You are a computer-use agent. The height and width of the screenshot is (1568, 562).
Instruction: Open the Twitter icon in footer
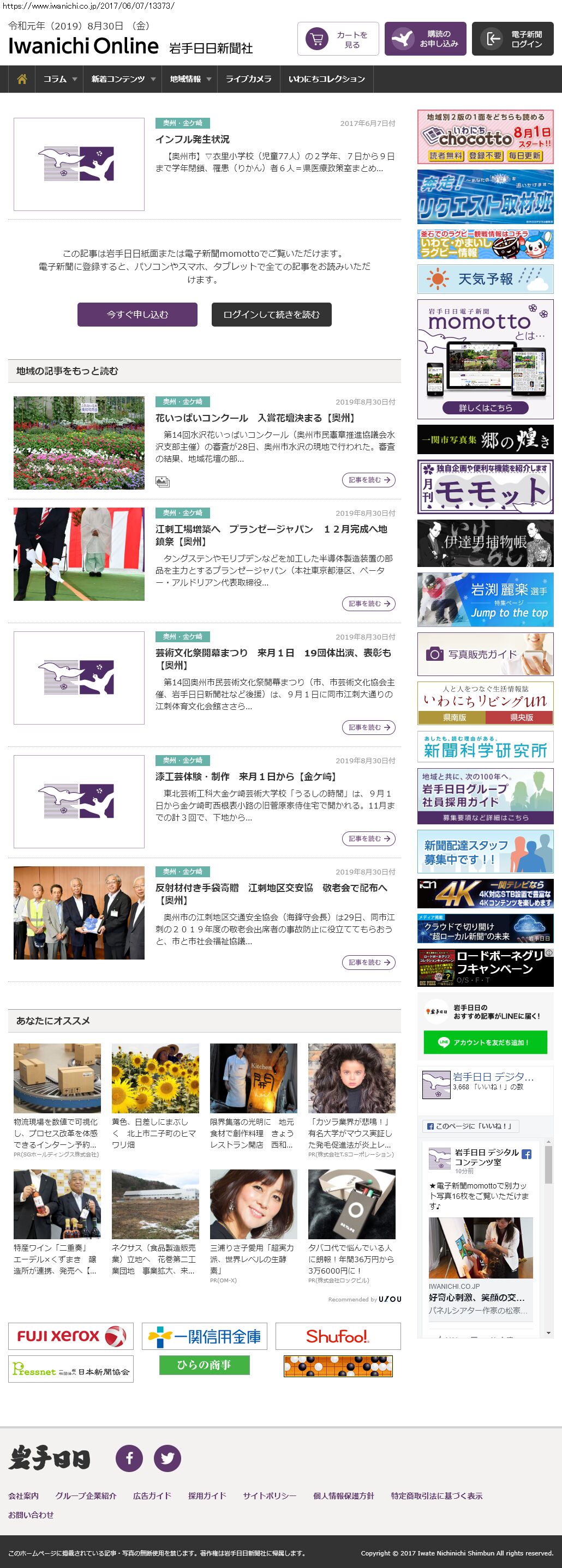coord(168,1458)
